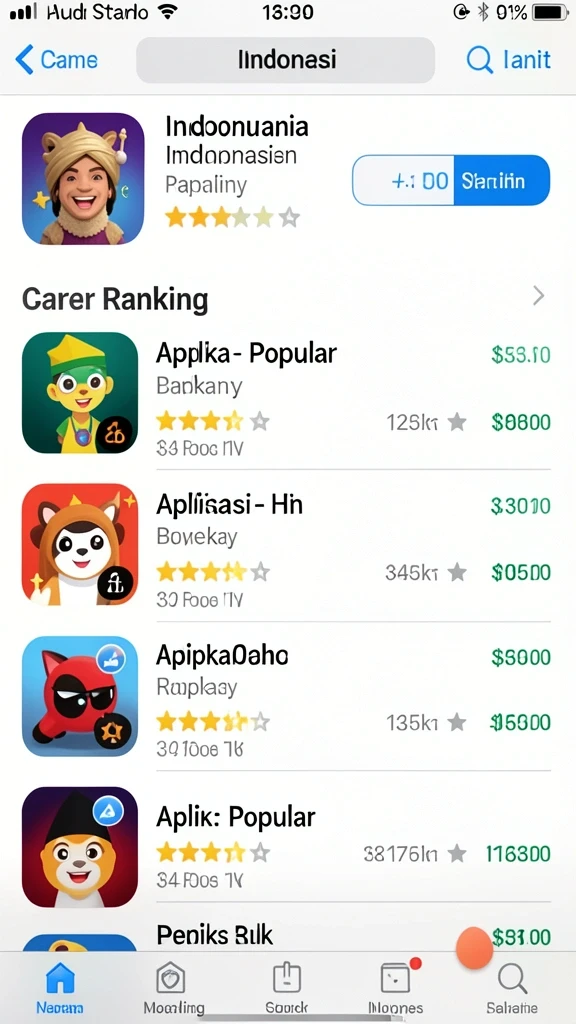This screenshot has width=576, height=1024.
Task: Open the Inloones tab with red badge
Action: pyautogui.click(x=396, y=986)
